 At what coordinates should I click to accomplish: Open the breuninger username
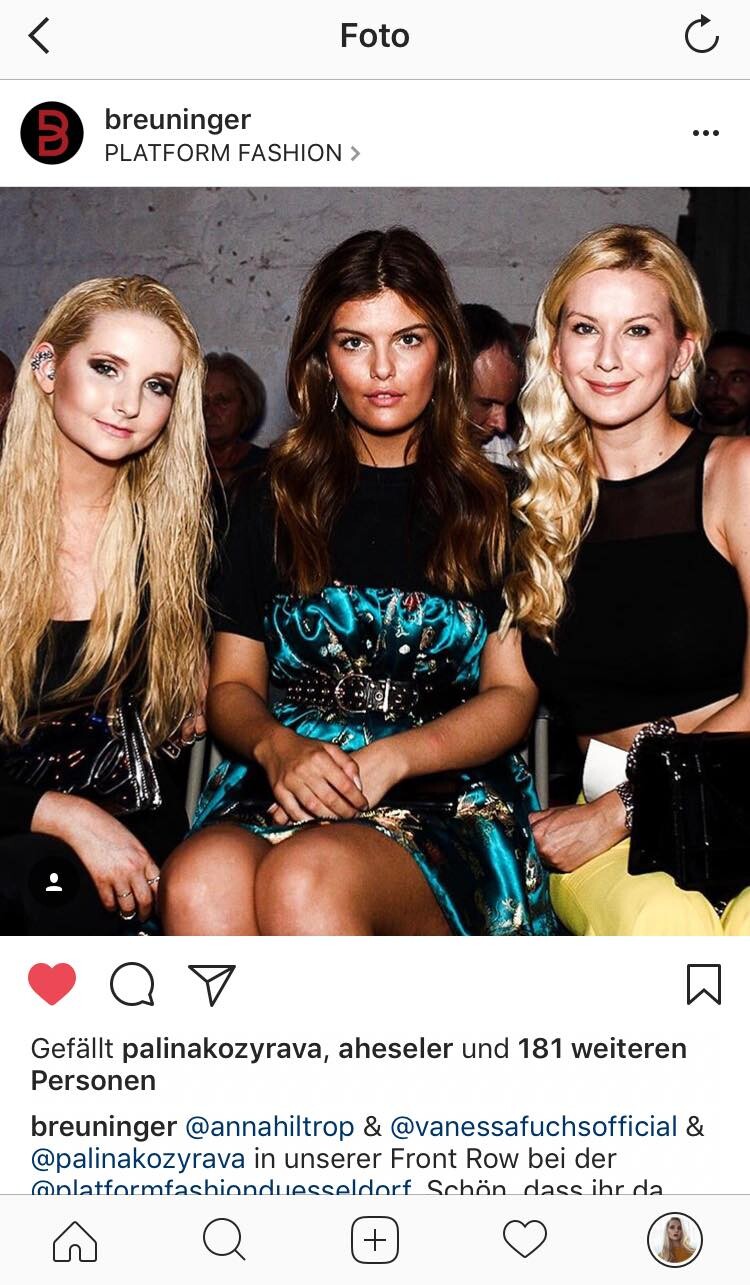pyautogui.click(x=177, y=119)
